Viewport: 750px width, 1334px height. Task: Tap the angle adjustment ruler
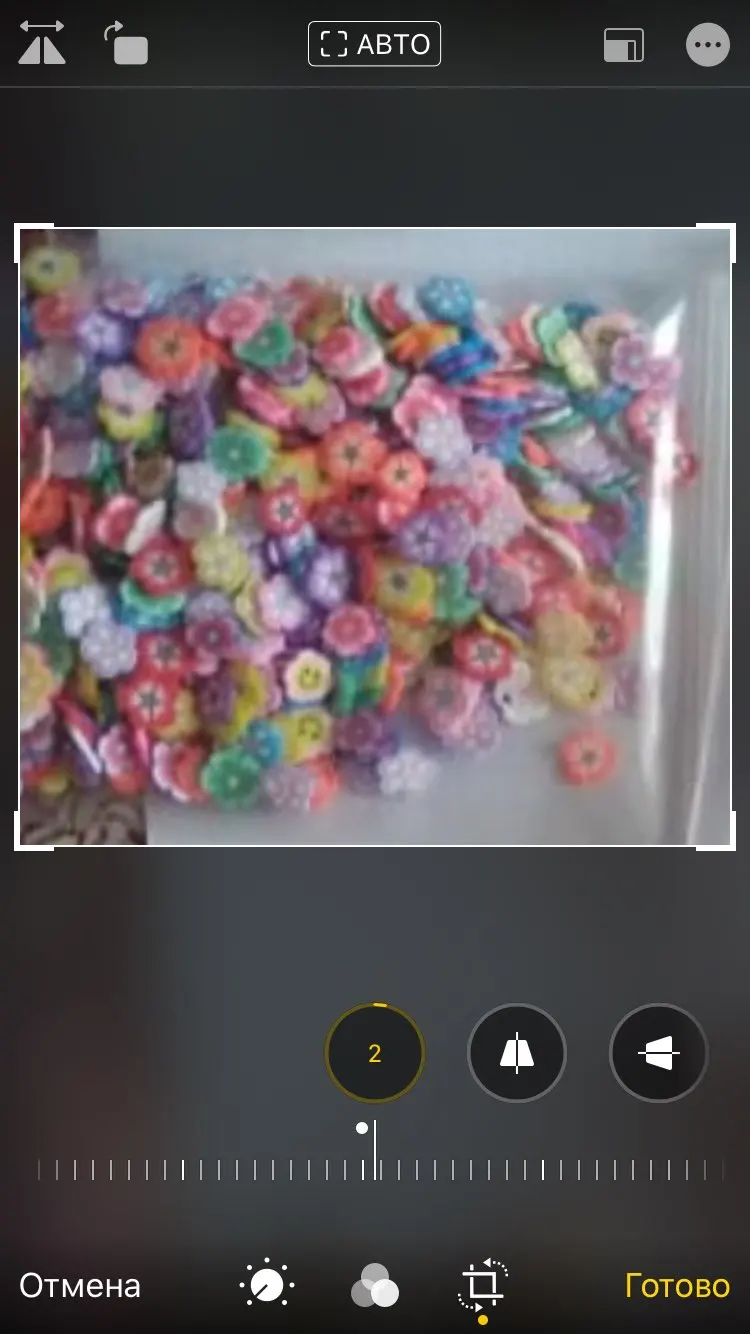pos(380,1169)
